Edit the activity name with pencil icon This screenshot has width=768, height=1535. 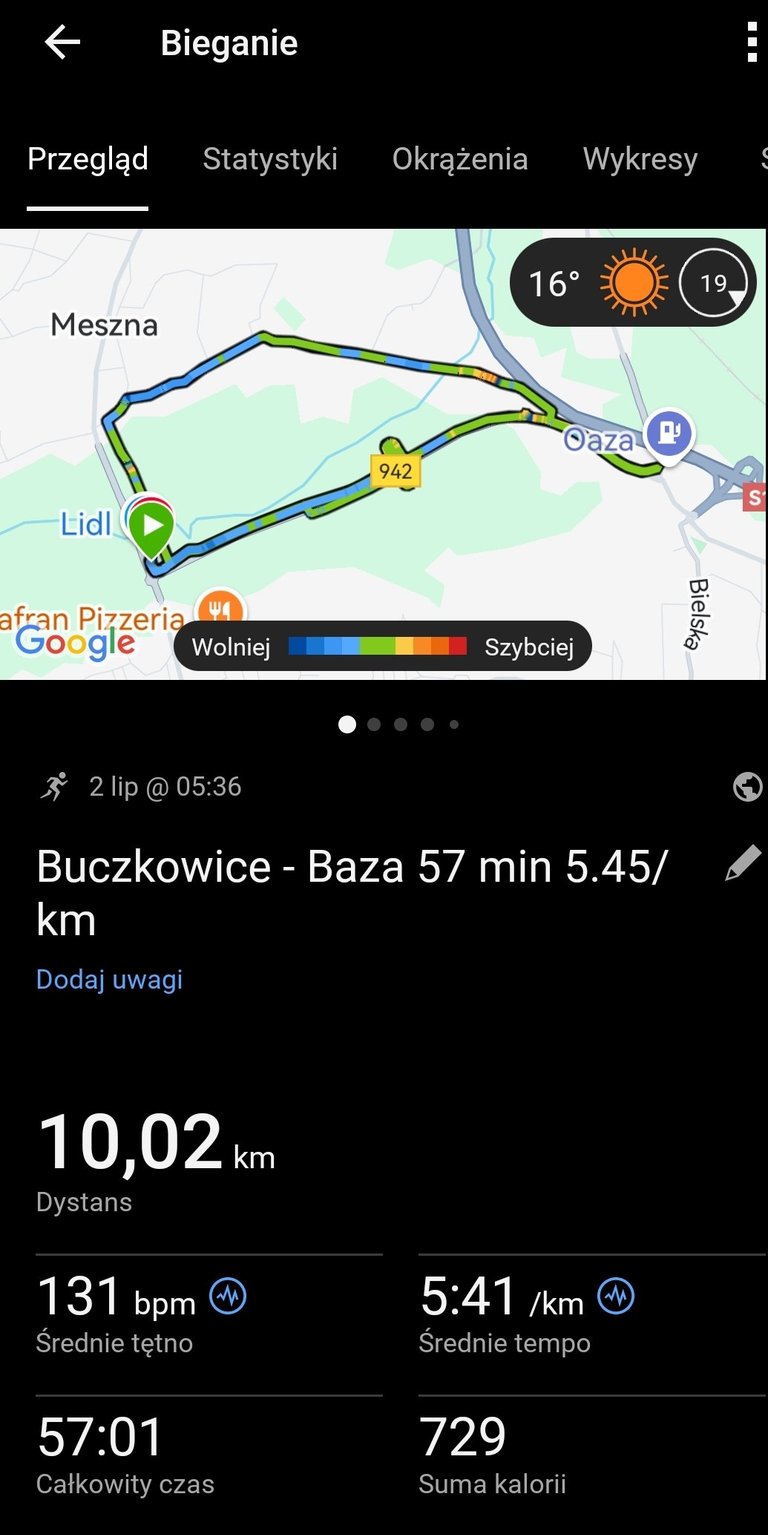pos(743,863)
